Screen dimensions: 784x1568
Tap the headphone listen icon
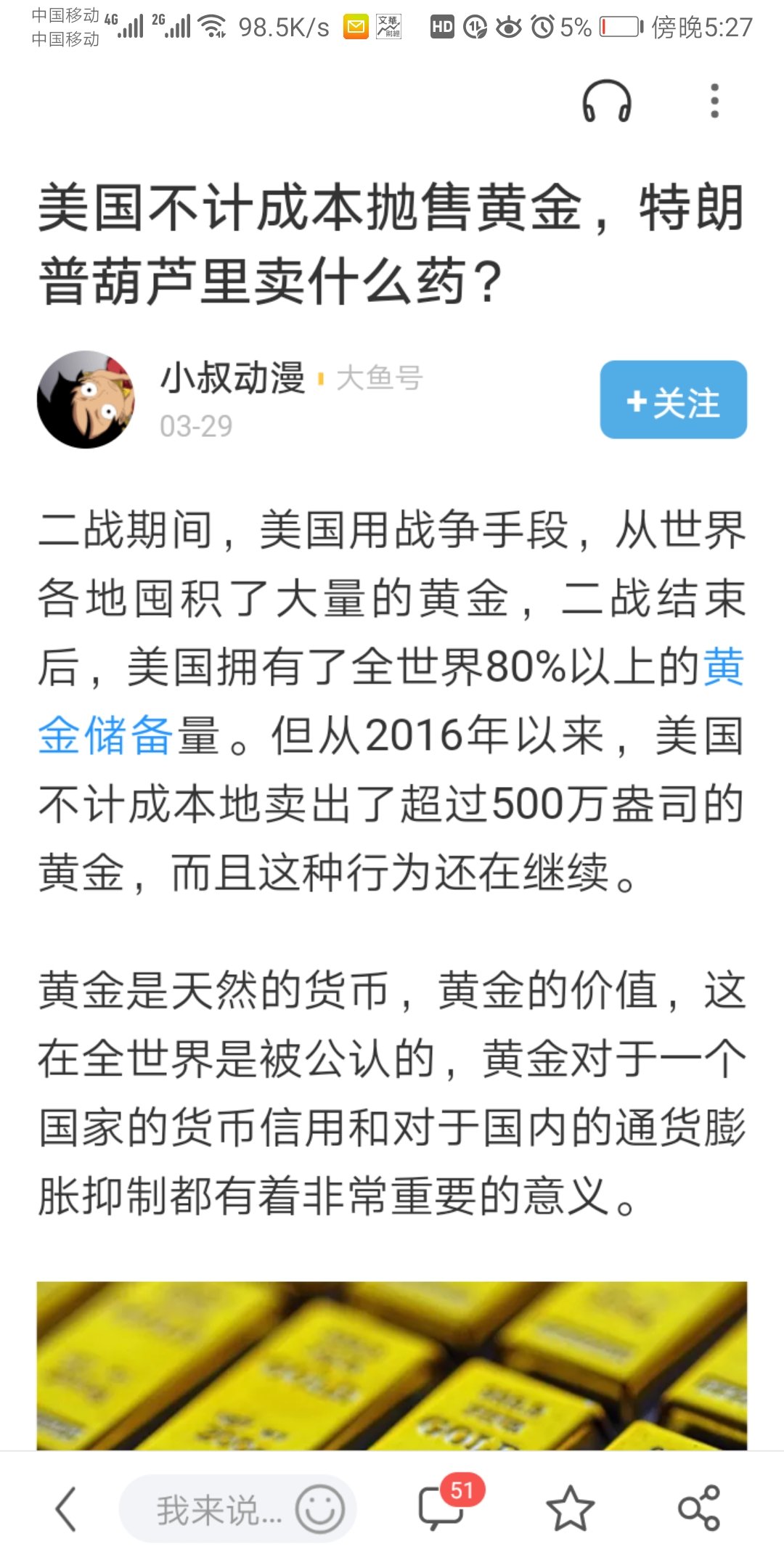pos(607,102)
